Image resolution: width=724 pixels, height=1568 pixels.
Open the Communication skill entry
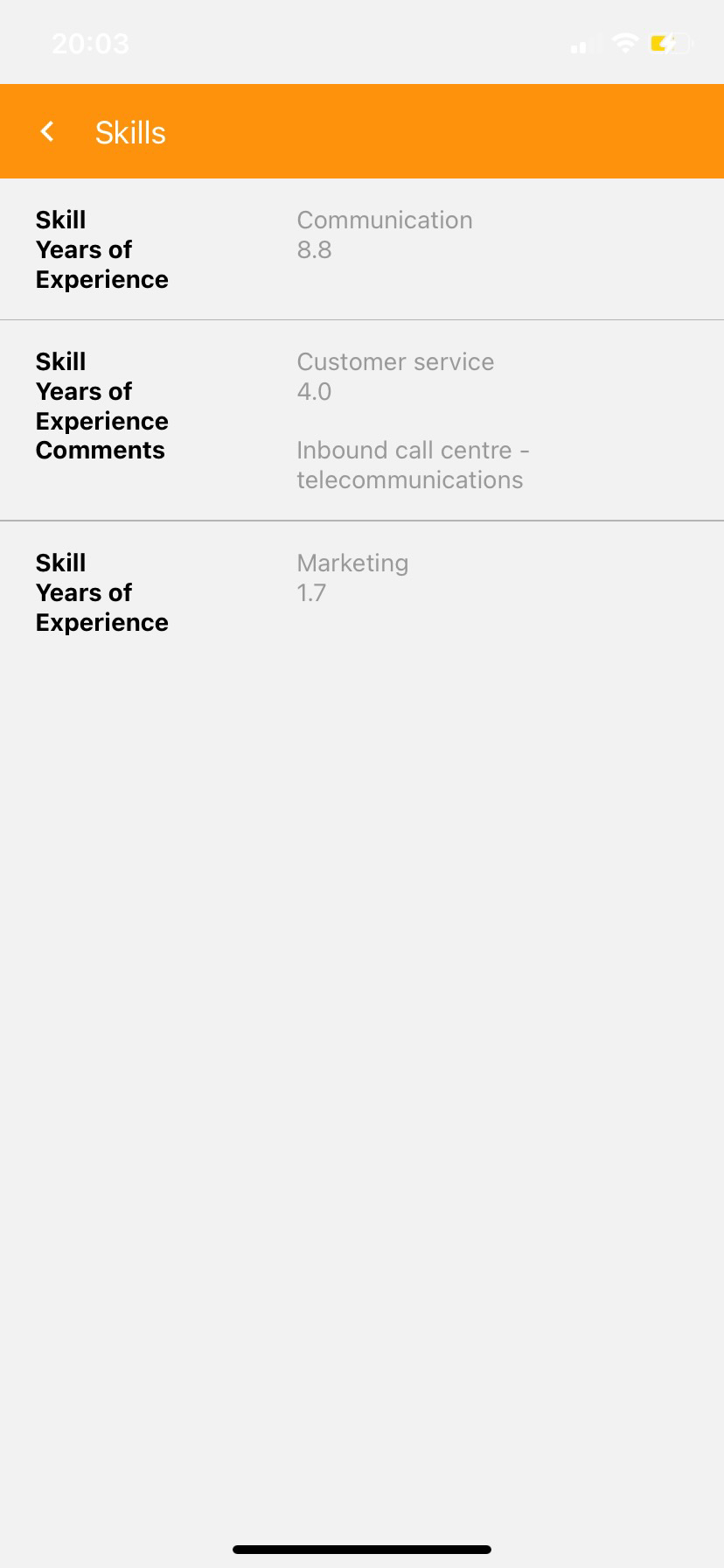pyautogui.click(x=362, y=249)
